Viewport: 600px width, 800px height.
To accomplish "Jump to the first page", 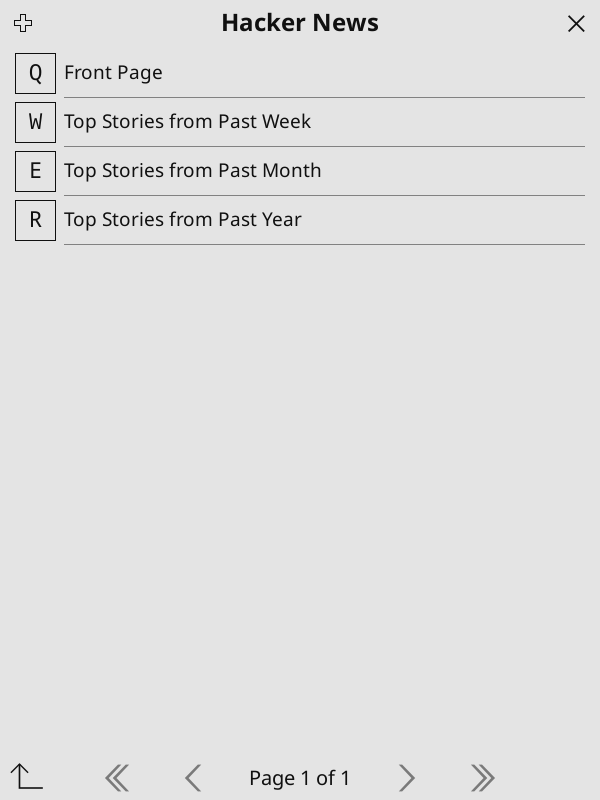I will click(117, 778).
